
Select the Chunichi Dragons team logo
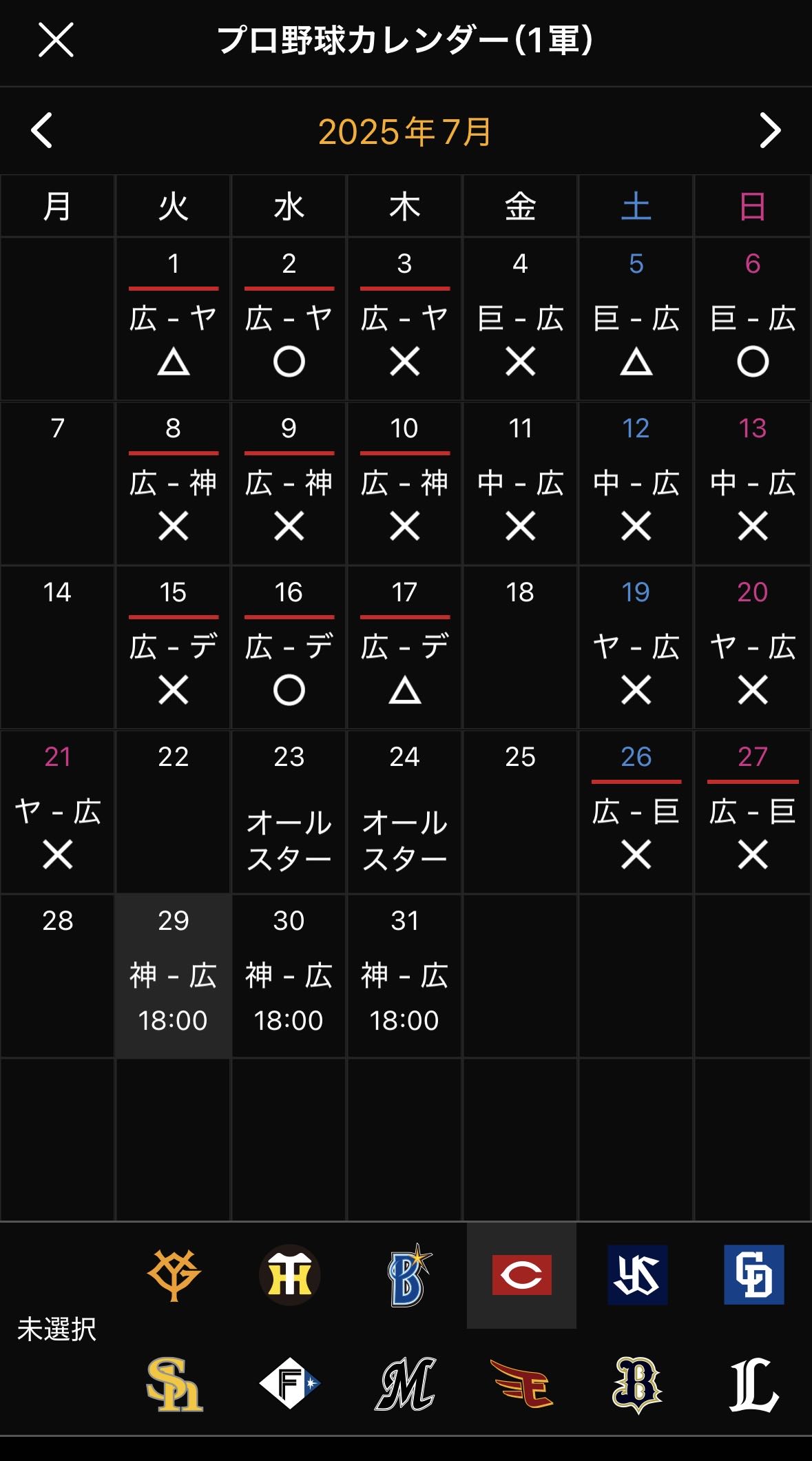pyautogui.click(x=753, y=1274)
